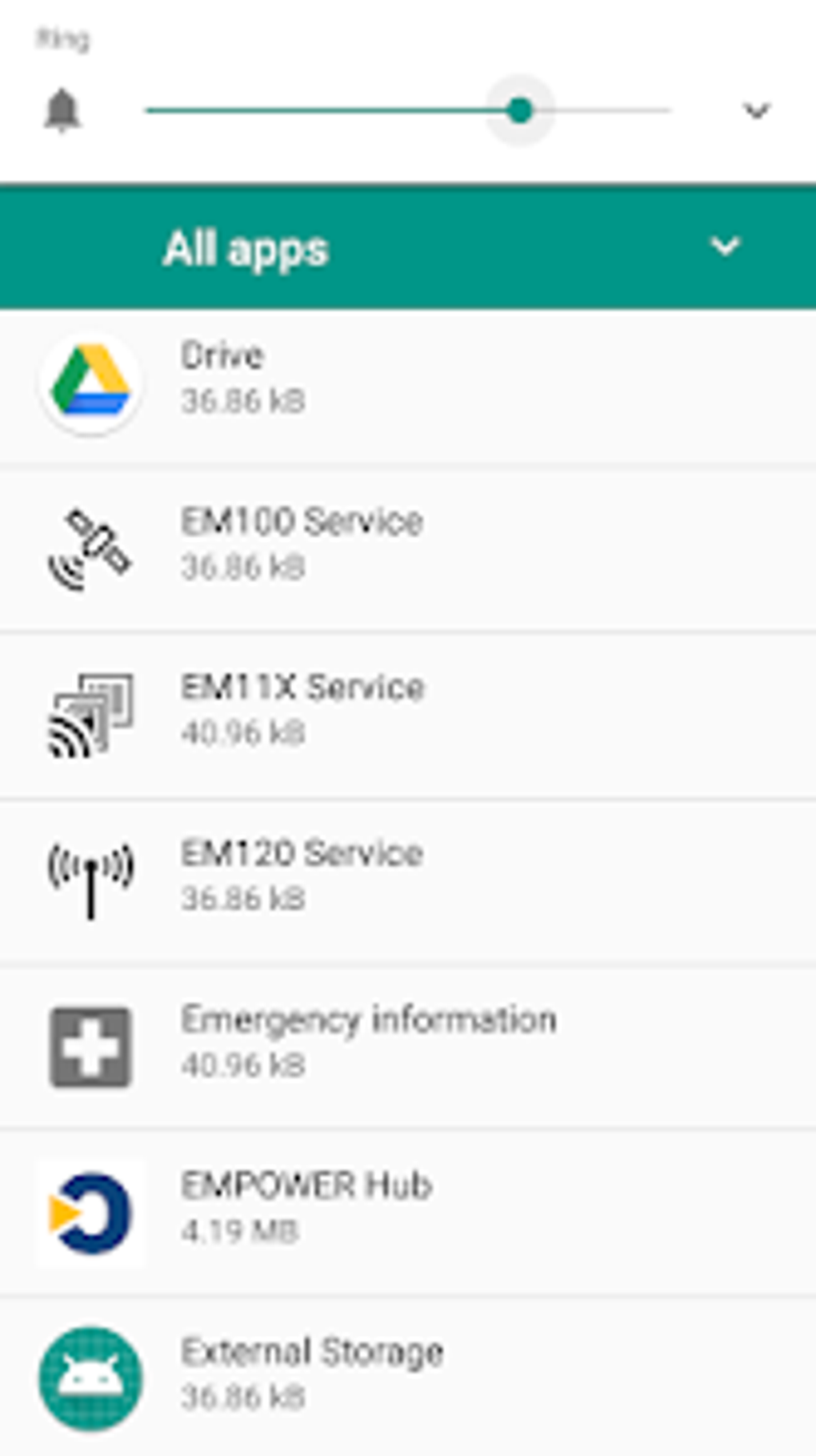Select the All apps header
This screenshot has width=816, height=1456.
(246, 248)
